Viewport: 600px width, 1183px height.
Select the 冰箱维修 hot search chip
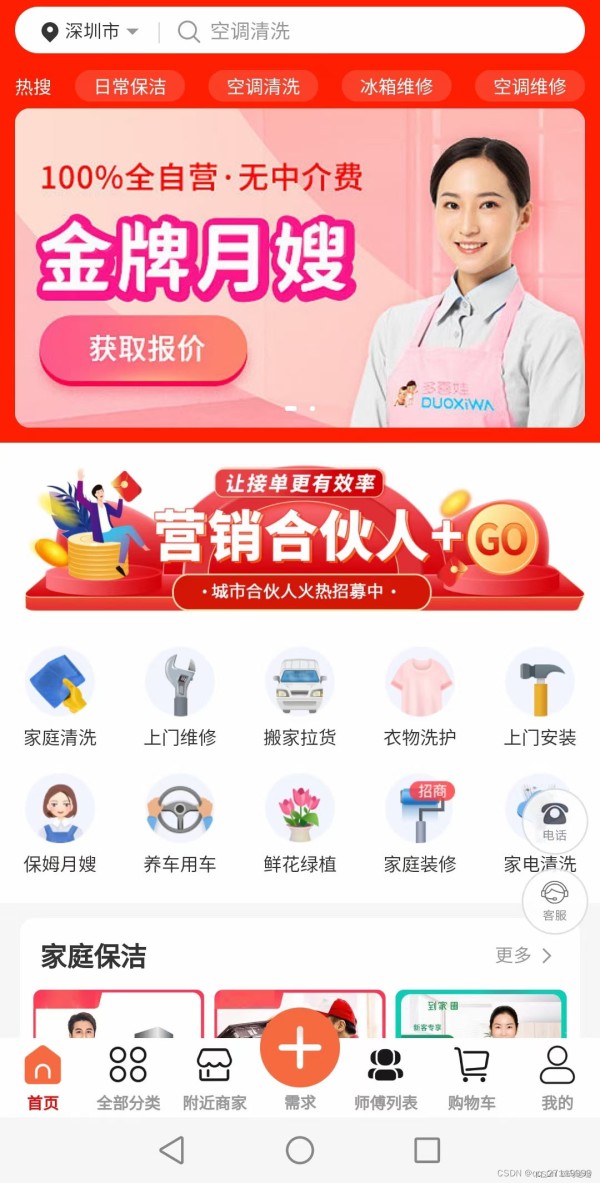click(x=396, y=86)
